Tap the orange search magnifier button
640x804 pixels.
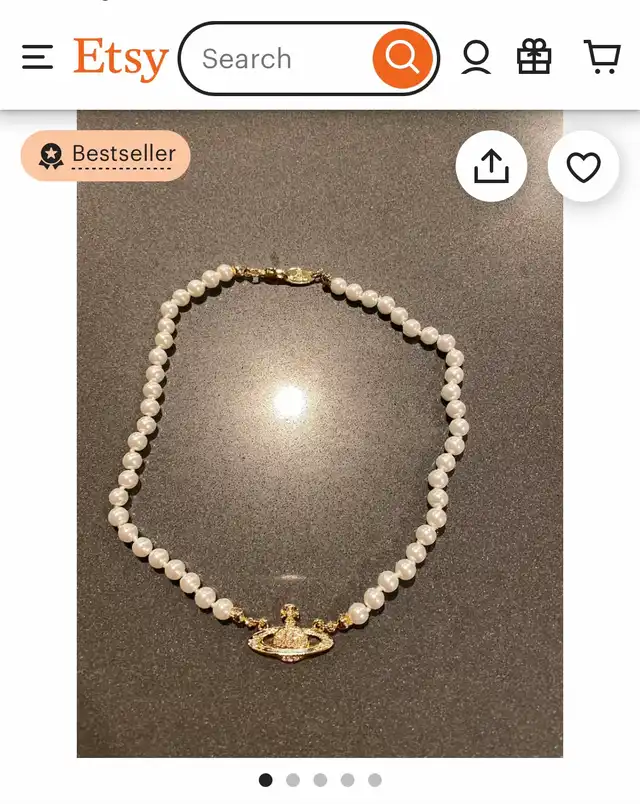(x=402, y=59)
